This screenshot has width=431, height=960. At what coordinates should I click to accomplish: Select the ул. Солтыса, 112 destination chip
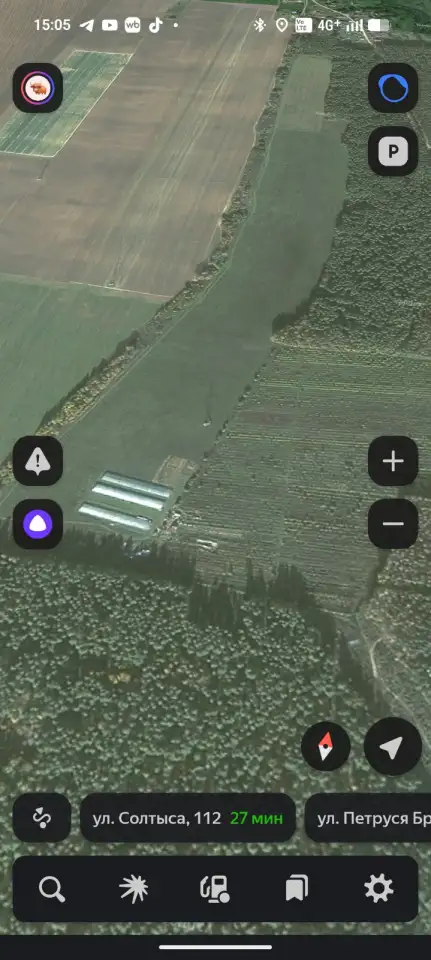coord(188,818)
